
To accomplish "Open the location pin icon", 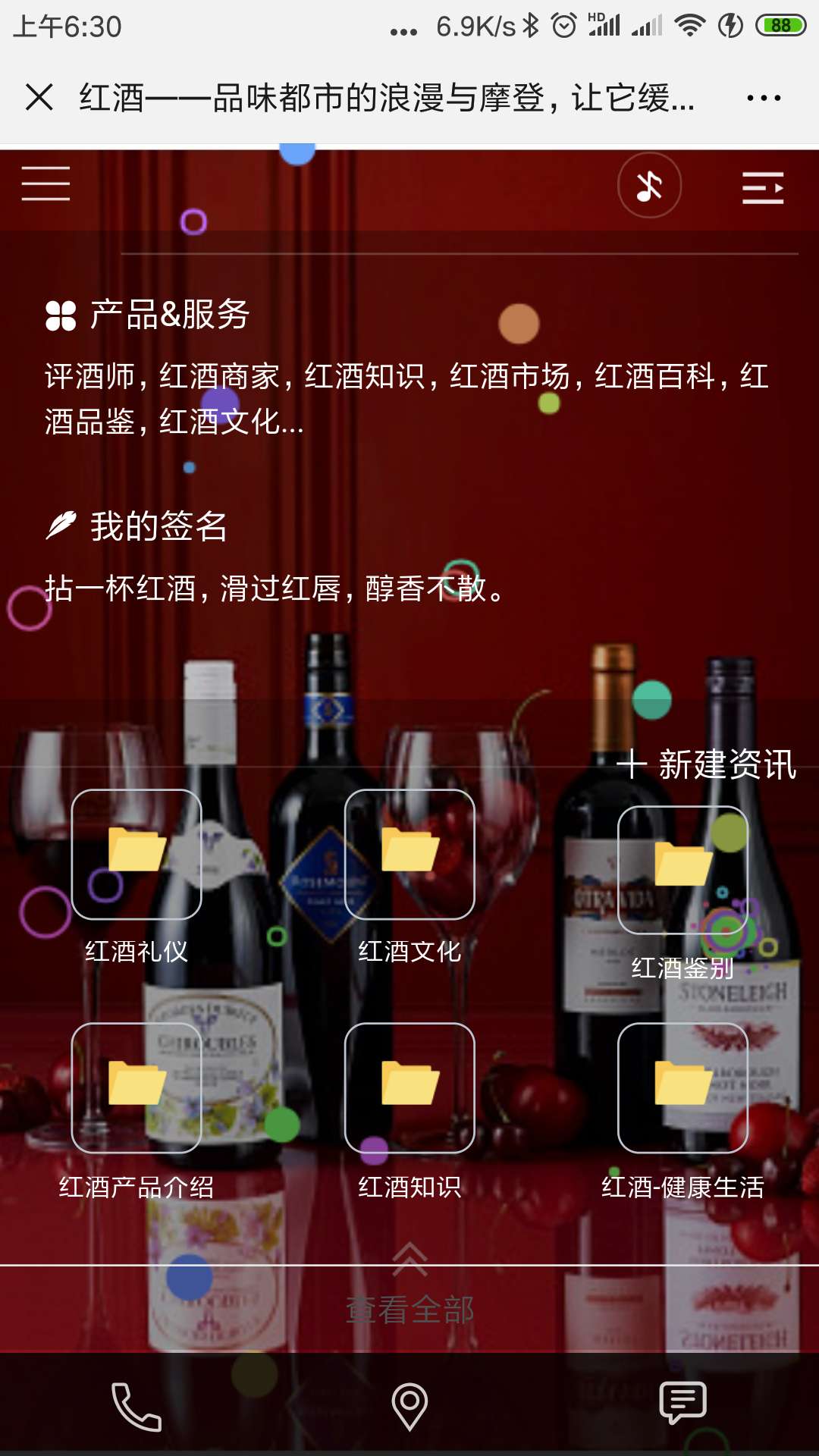I will [x=409, y=1407].
